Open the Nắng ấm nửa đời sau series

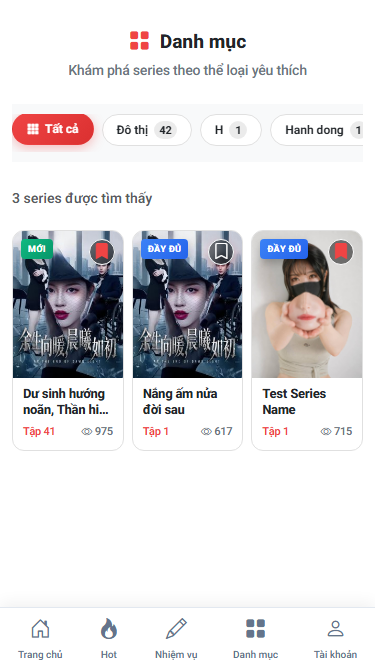(x=188, y=340)
